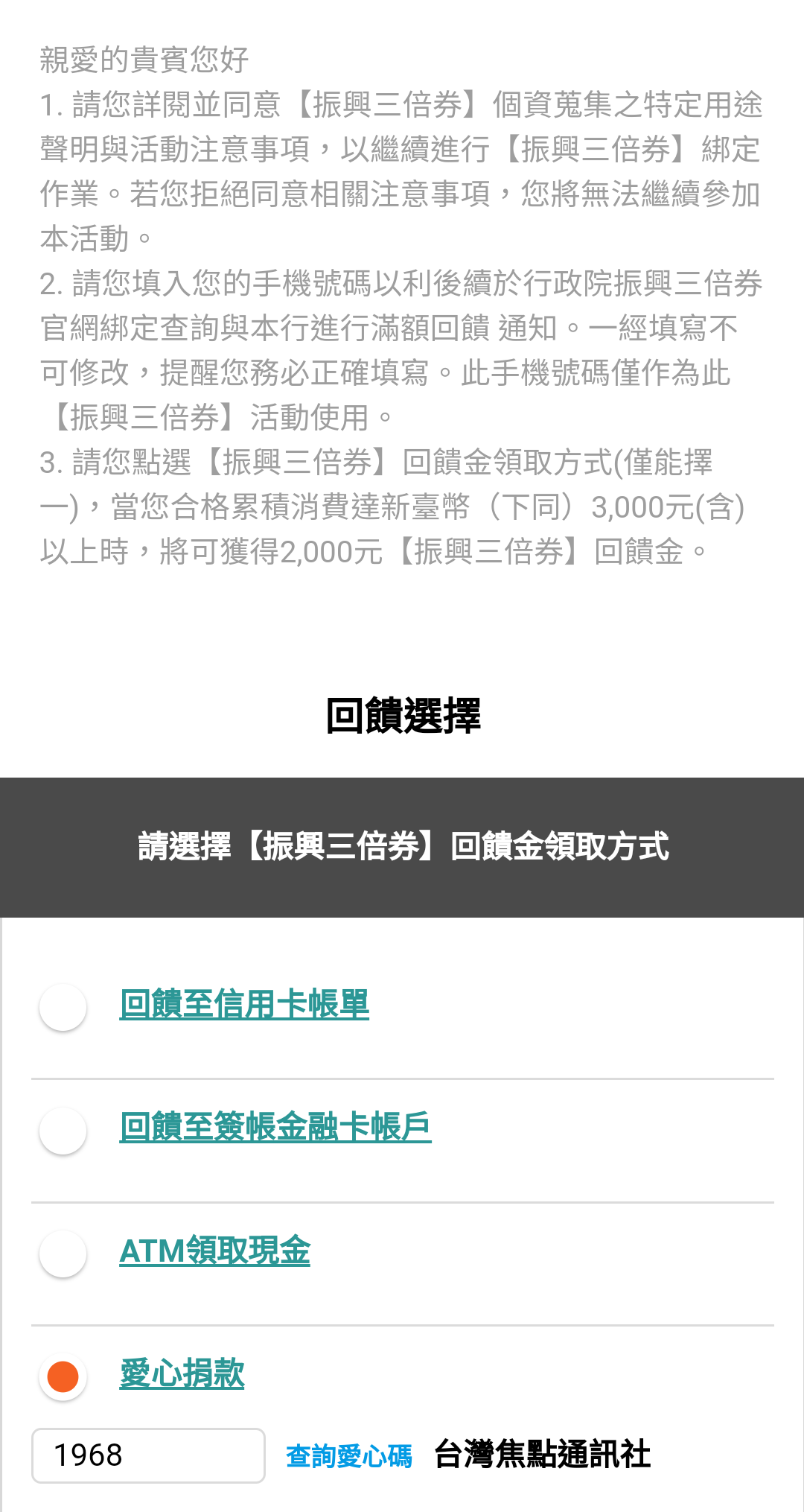Viewport: 804px width, 1512px height.
Task: Edit the charity code field showing 1968
Action: pos(148,1455)
